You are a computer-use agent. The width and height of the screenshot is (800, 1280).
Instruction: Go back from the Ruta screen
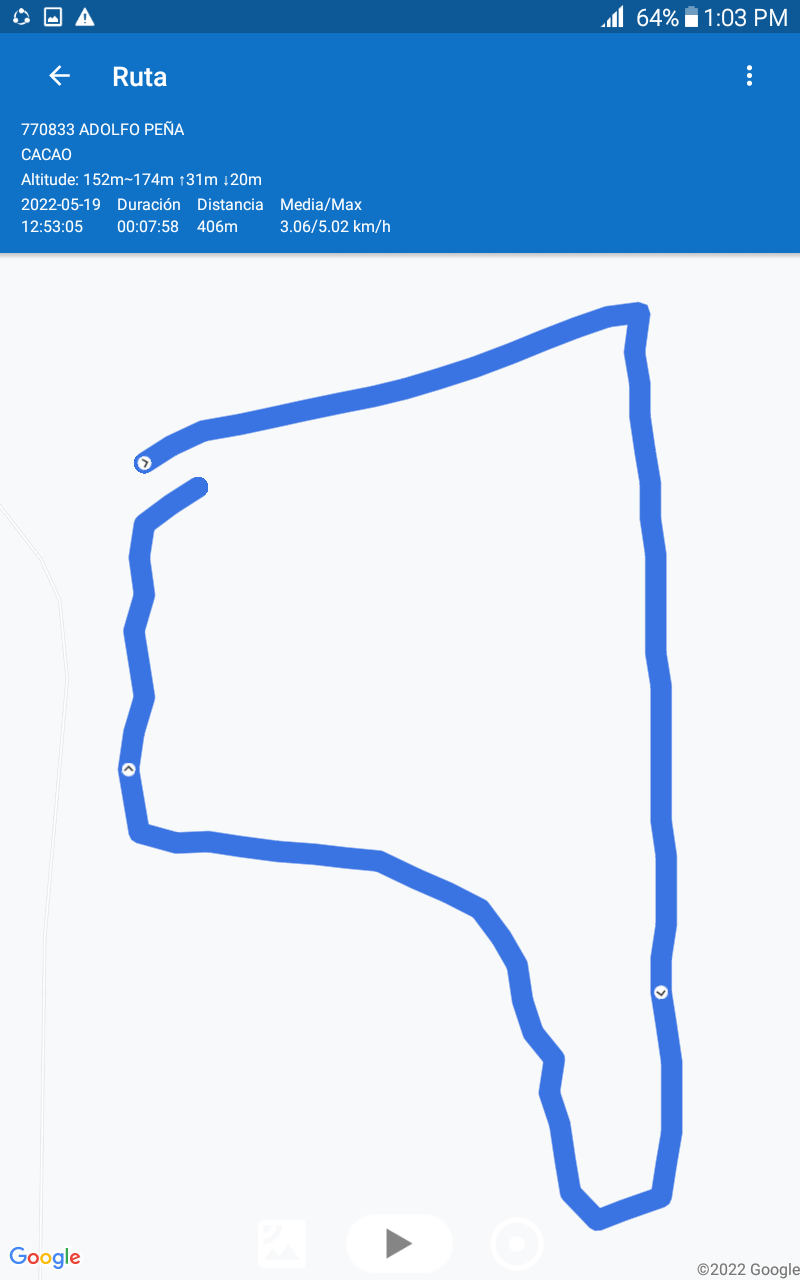tap(59, 76)
